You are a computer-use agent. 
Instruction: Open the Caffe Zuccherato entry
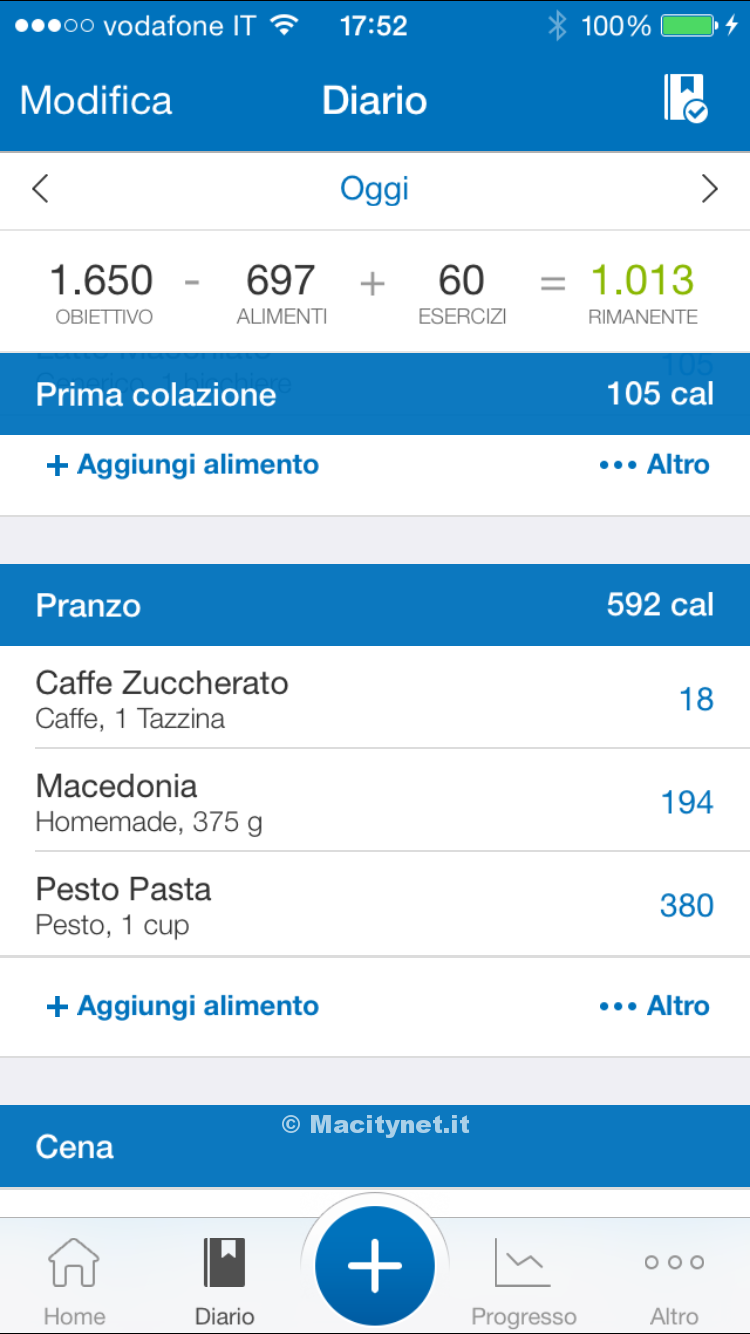pos(375,698)
